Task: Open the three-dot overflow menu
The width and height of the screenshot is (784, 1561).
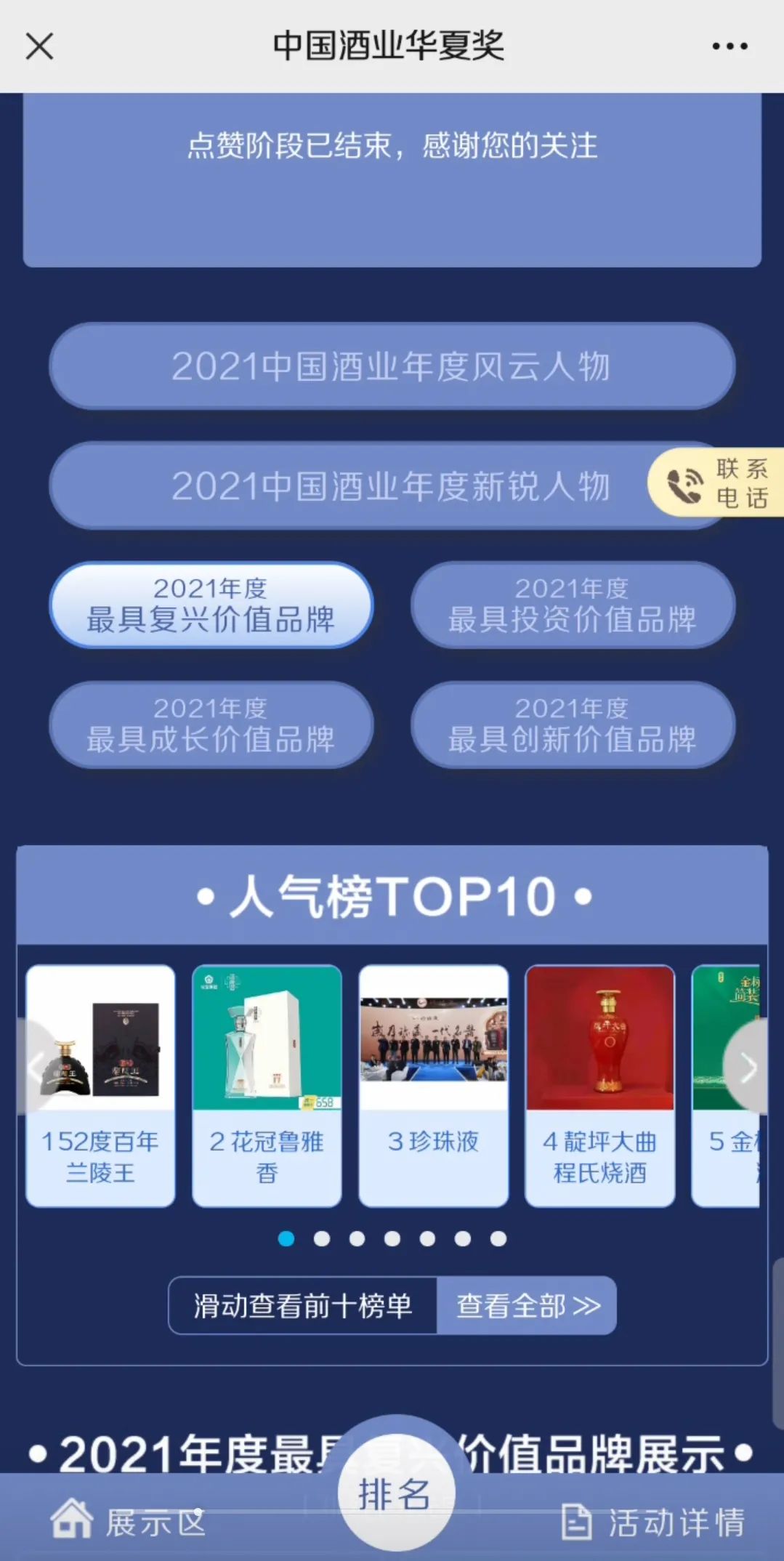Action: coord(730,47)
